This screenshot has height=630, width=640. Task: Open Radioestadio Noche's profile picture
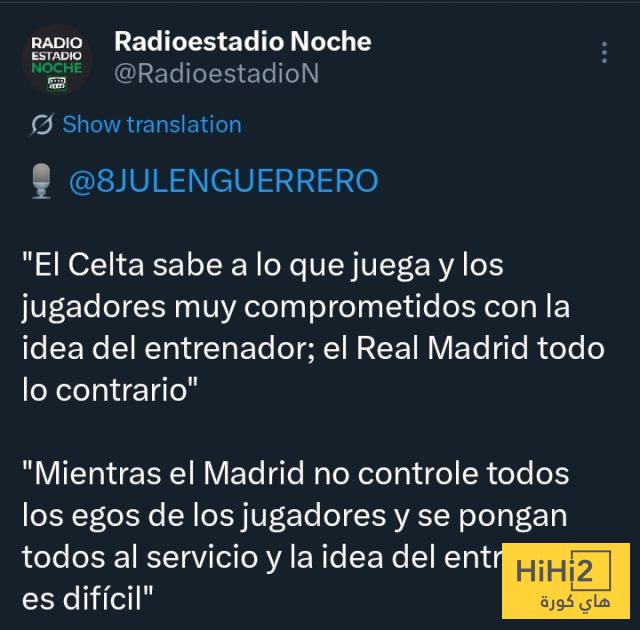pyautogui.click(x=58, y=59)
